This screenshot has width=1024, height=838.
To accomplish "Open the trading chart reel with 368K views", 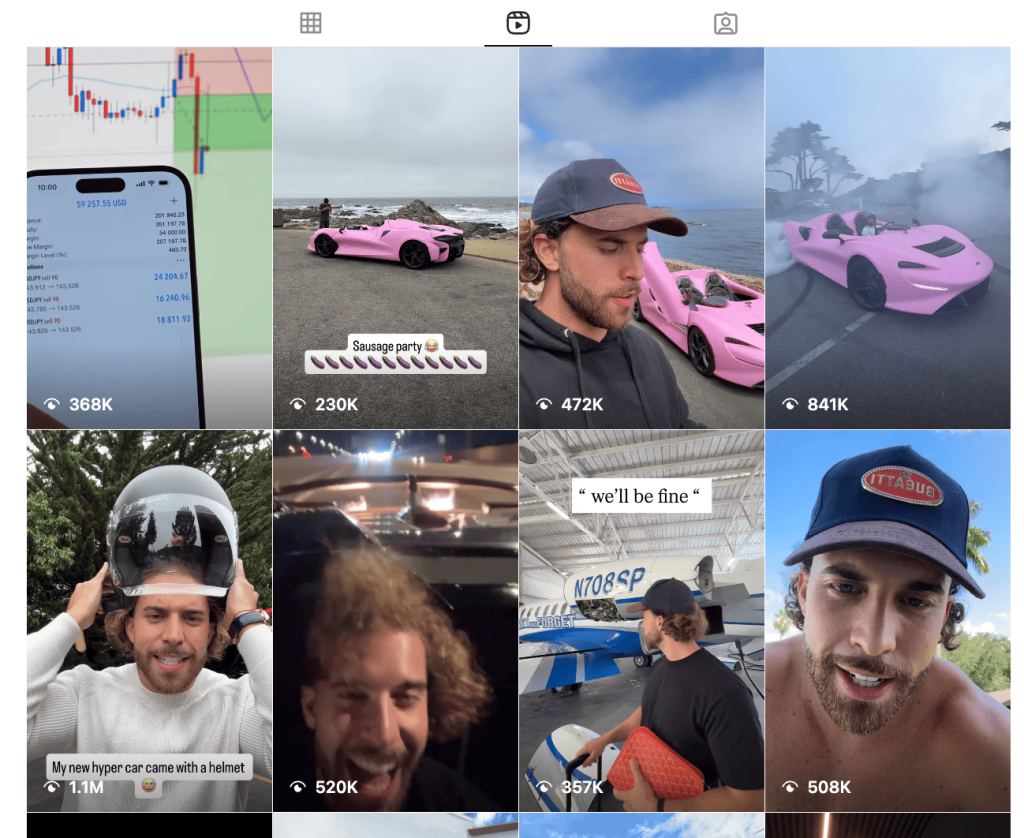I will point(149,238).
